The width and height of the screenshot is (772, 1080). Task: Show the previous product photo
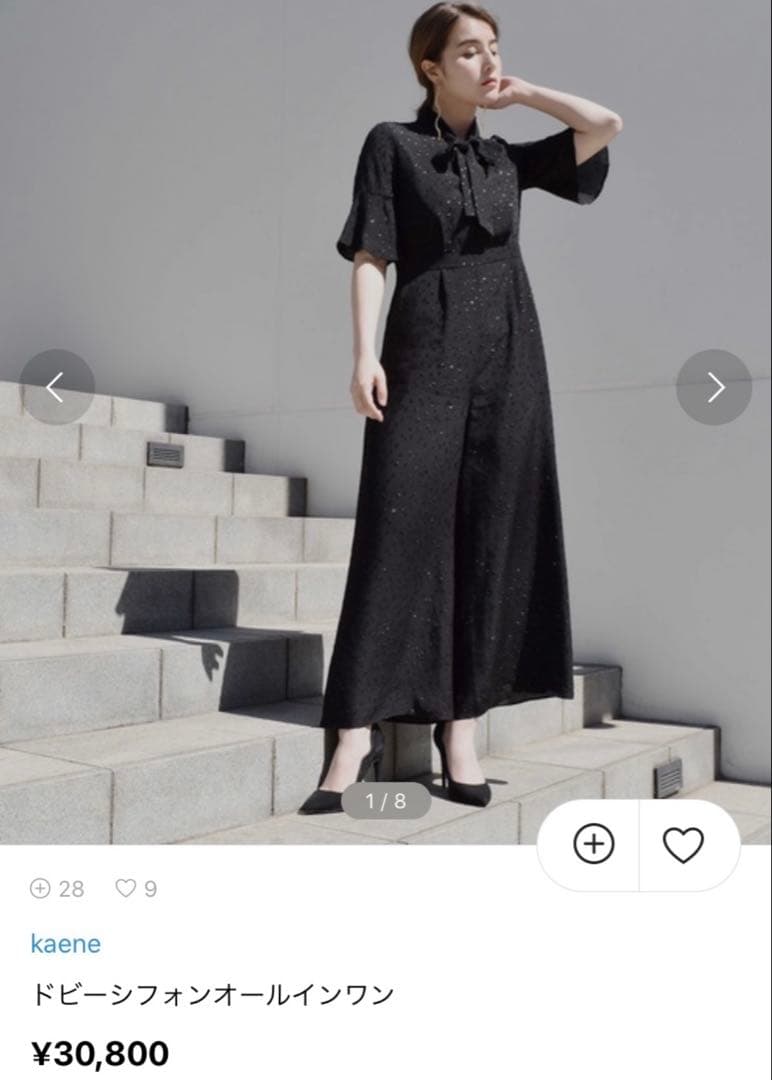click(x=56, y=387)
